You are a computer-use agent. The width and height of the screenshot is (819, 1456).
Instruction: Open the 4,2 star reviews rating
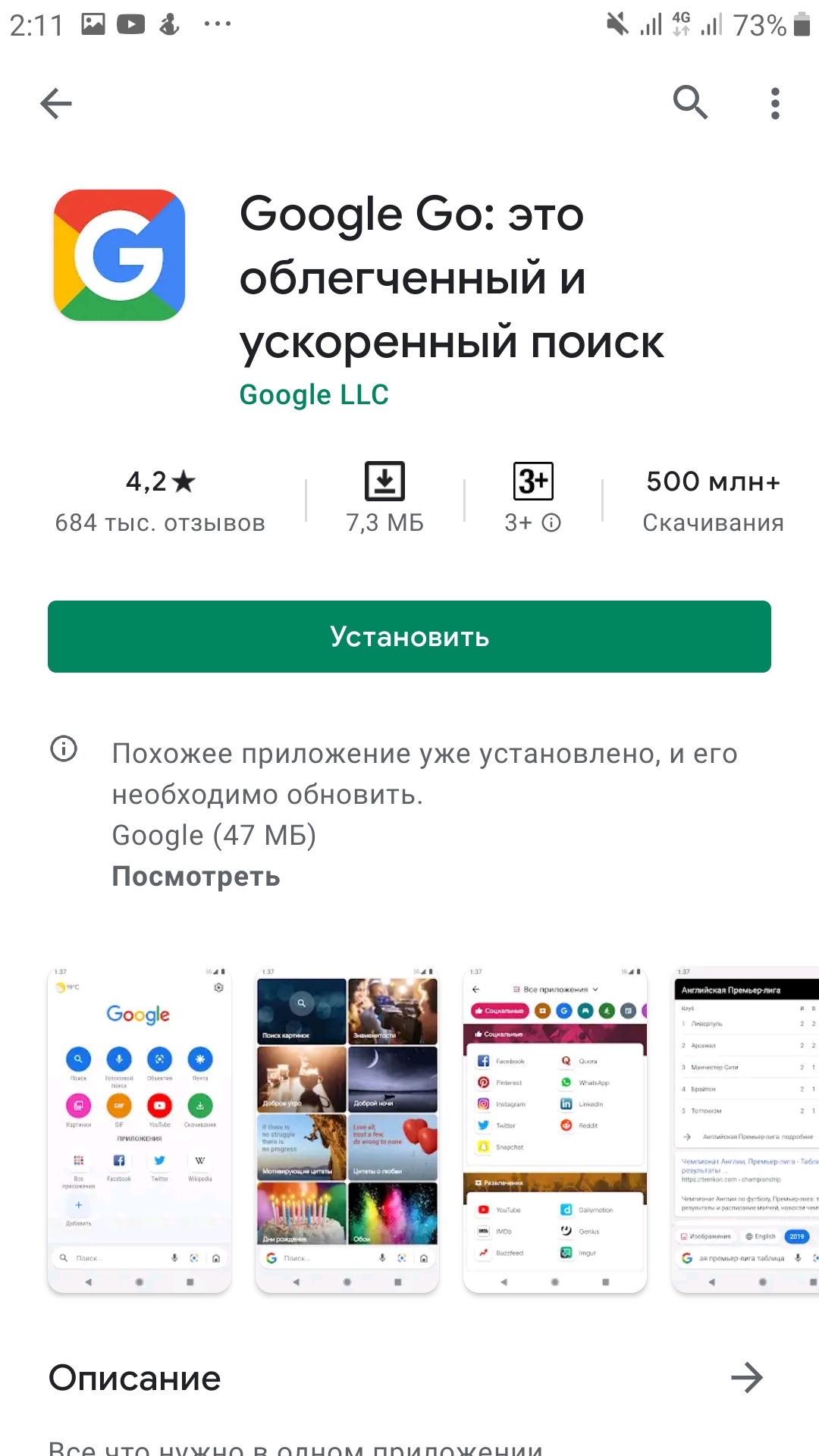[x=160, y=500]
